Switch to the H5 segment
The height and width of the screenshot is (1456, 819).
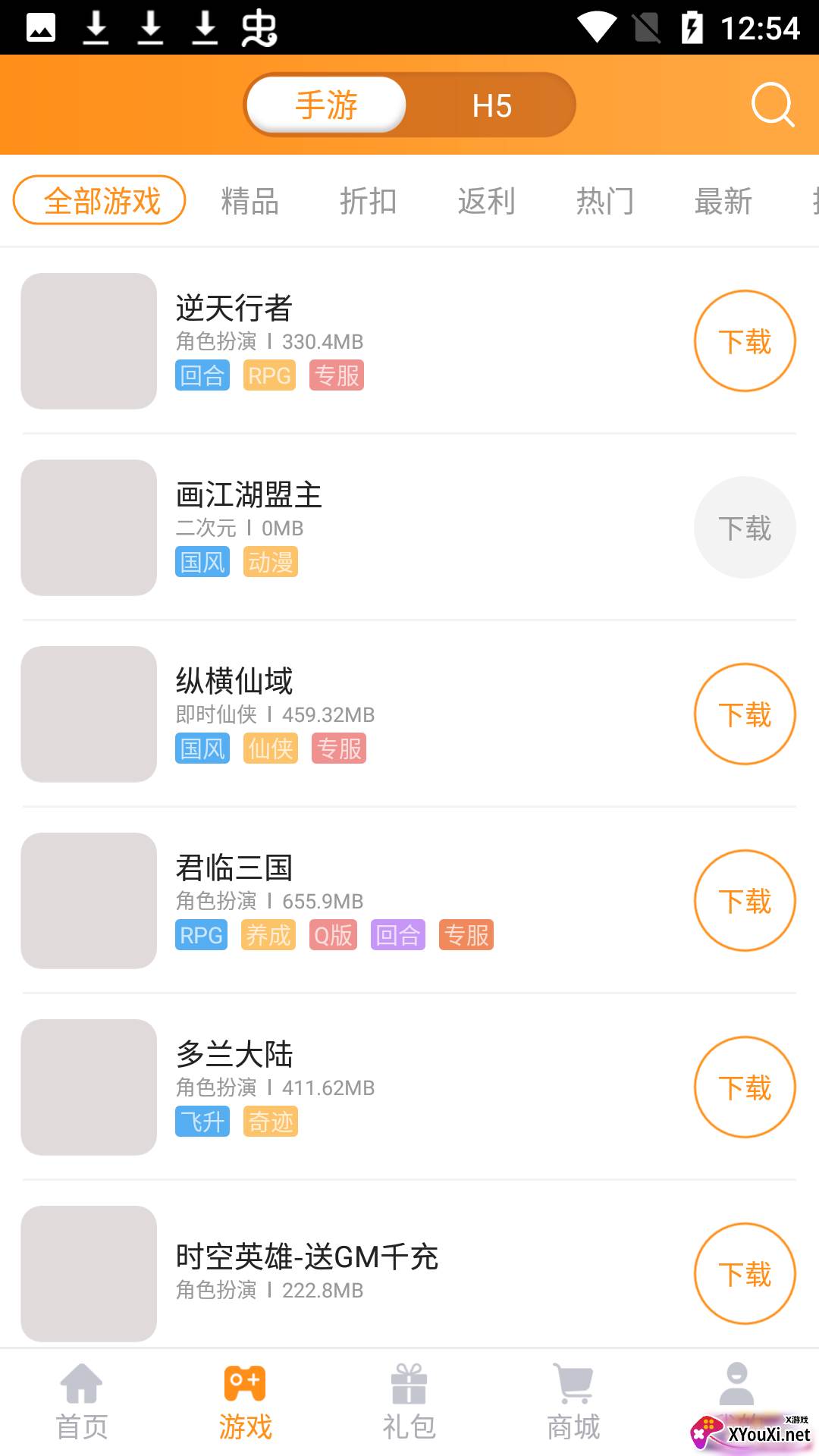tap(491, 105)
